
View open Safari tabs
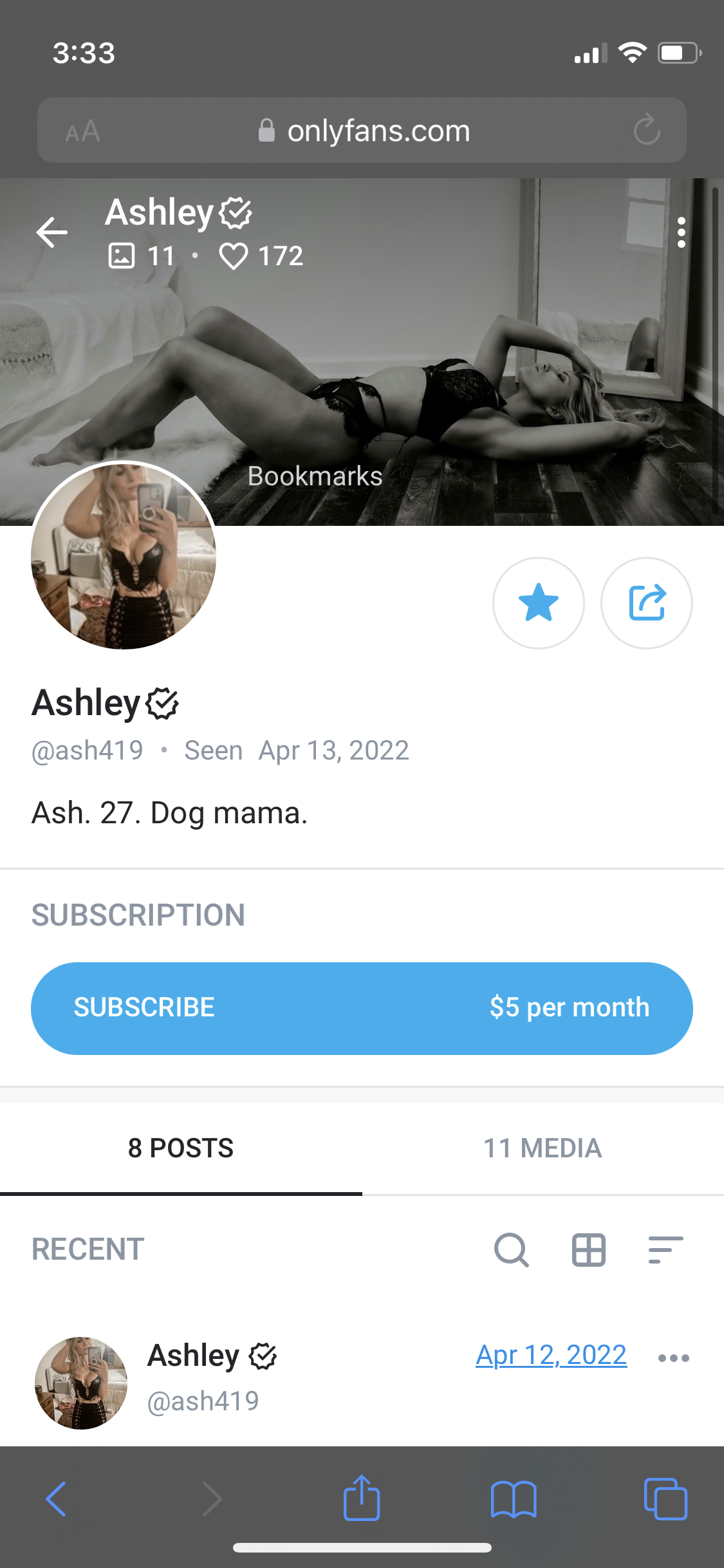pyautogui.click(x=665, y=1498)
